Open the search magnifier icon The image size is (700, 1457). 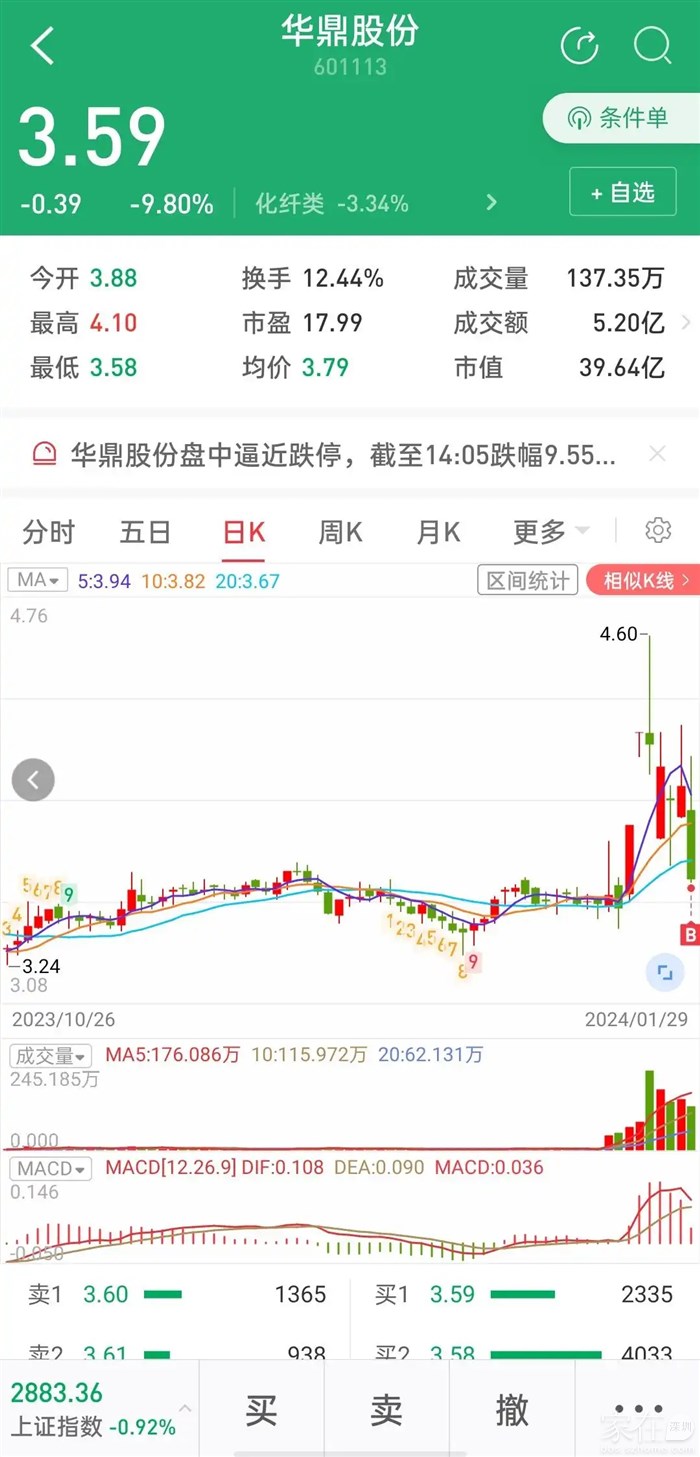(653, 46)
